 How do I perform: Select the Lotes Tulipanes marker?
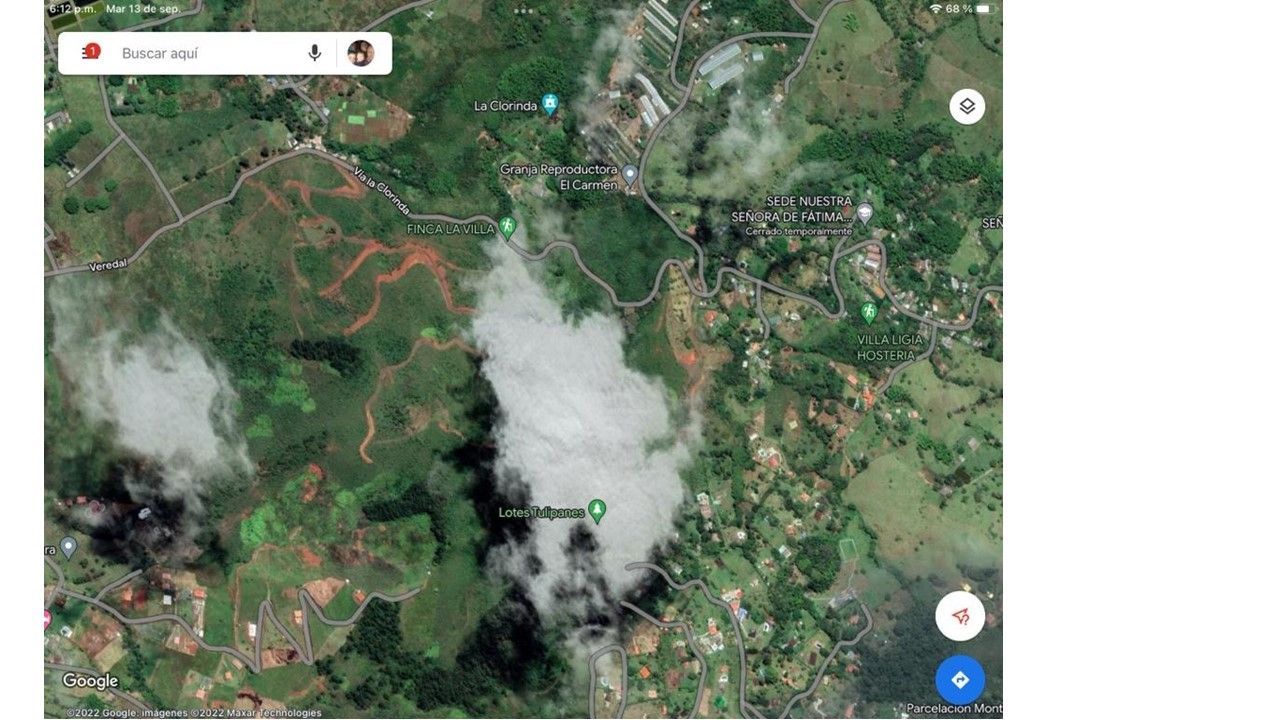click(x=597, y=511)
